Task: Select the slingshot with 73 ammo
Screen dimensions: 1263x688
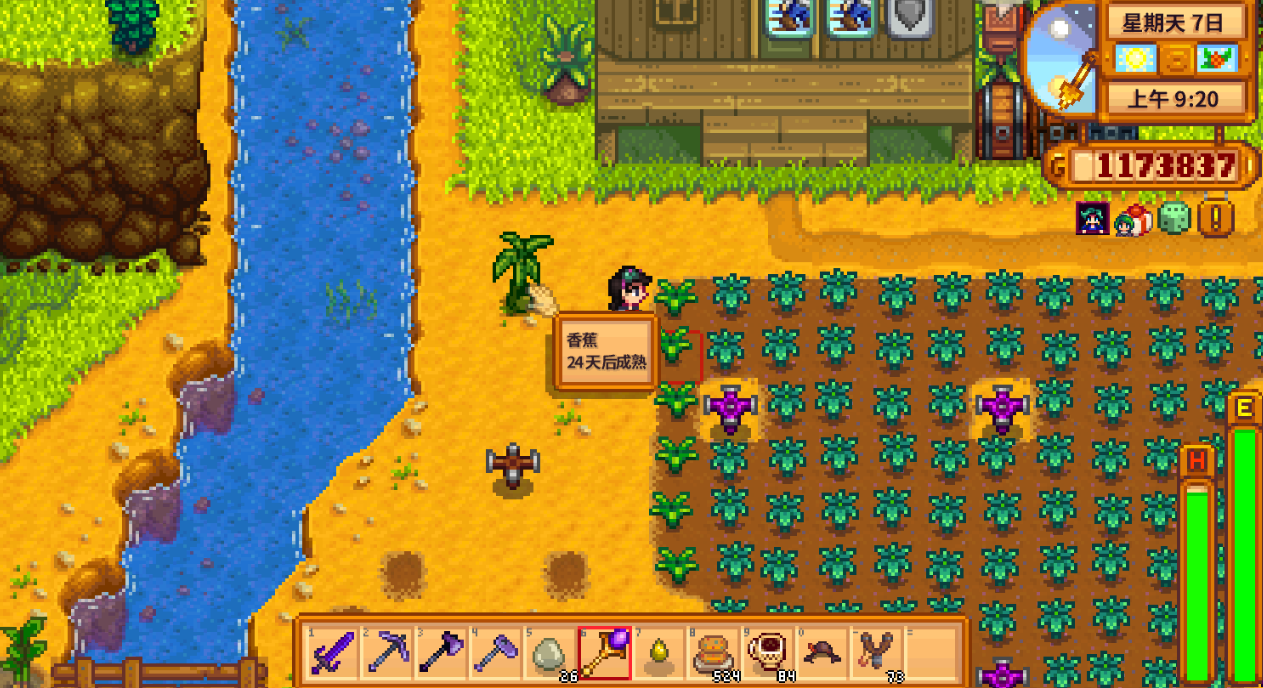Action: pyautogui.click(x=876, y=652)
